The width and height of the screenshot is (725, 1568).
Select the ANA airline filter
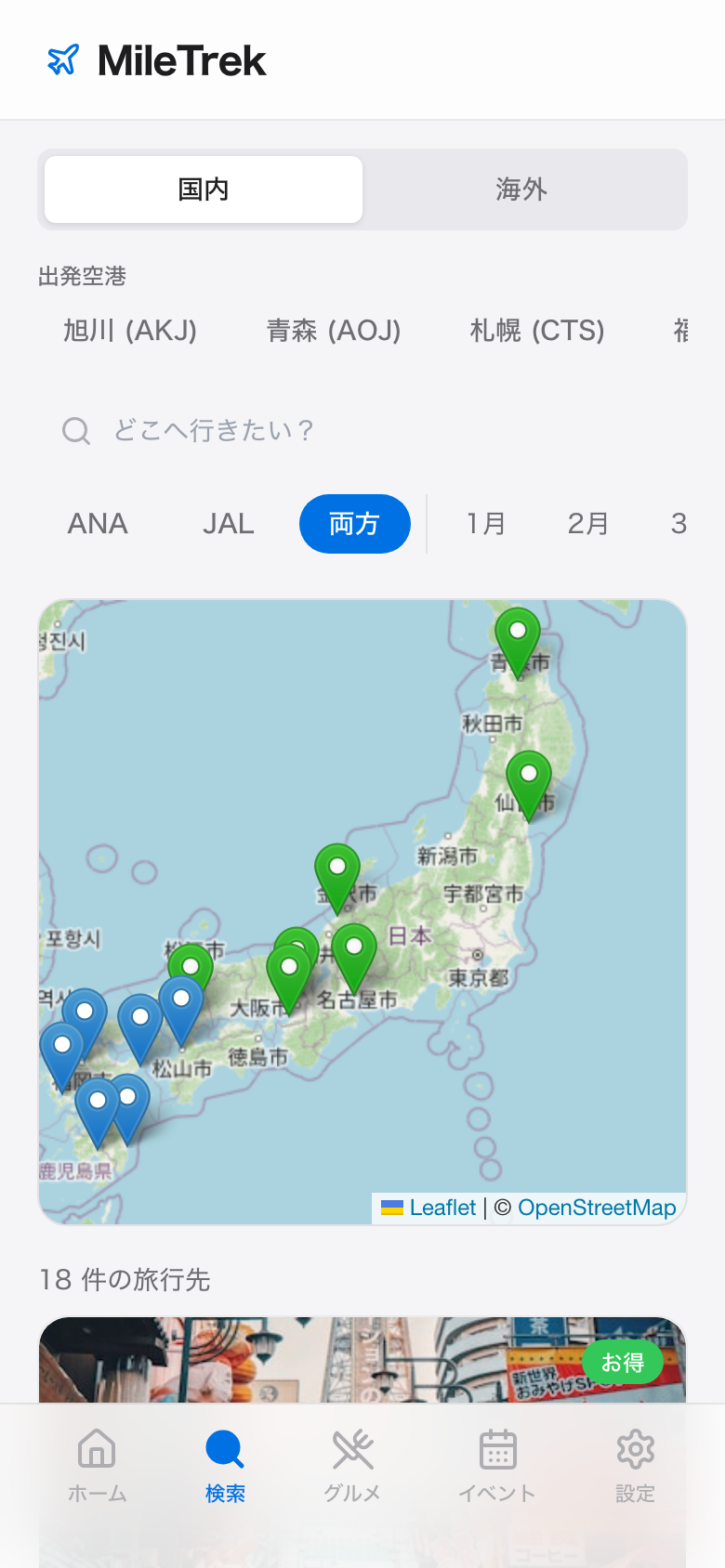pyautogui.click(x=97, y=524)
